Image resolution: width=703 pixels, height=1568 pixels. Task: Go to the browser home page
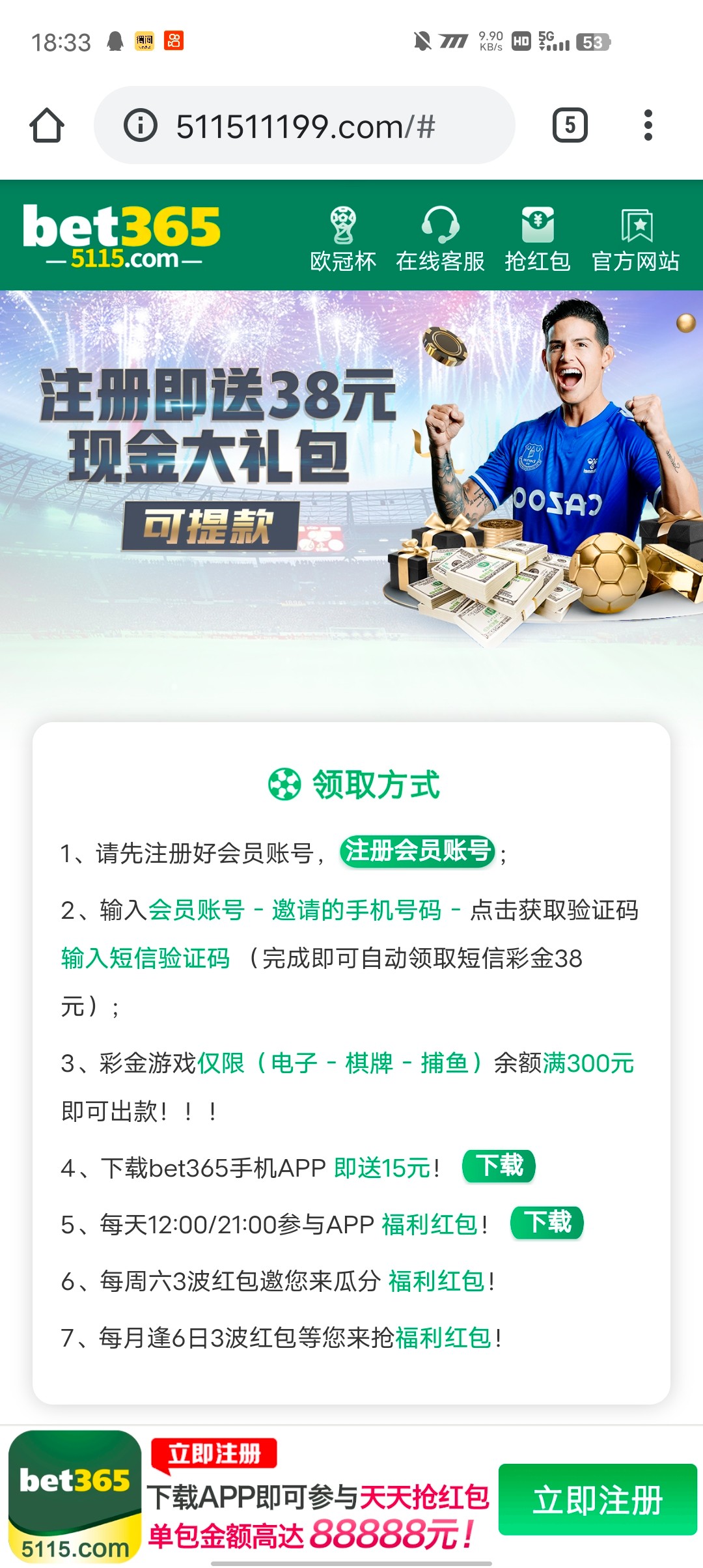click(47, 125)
